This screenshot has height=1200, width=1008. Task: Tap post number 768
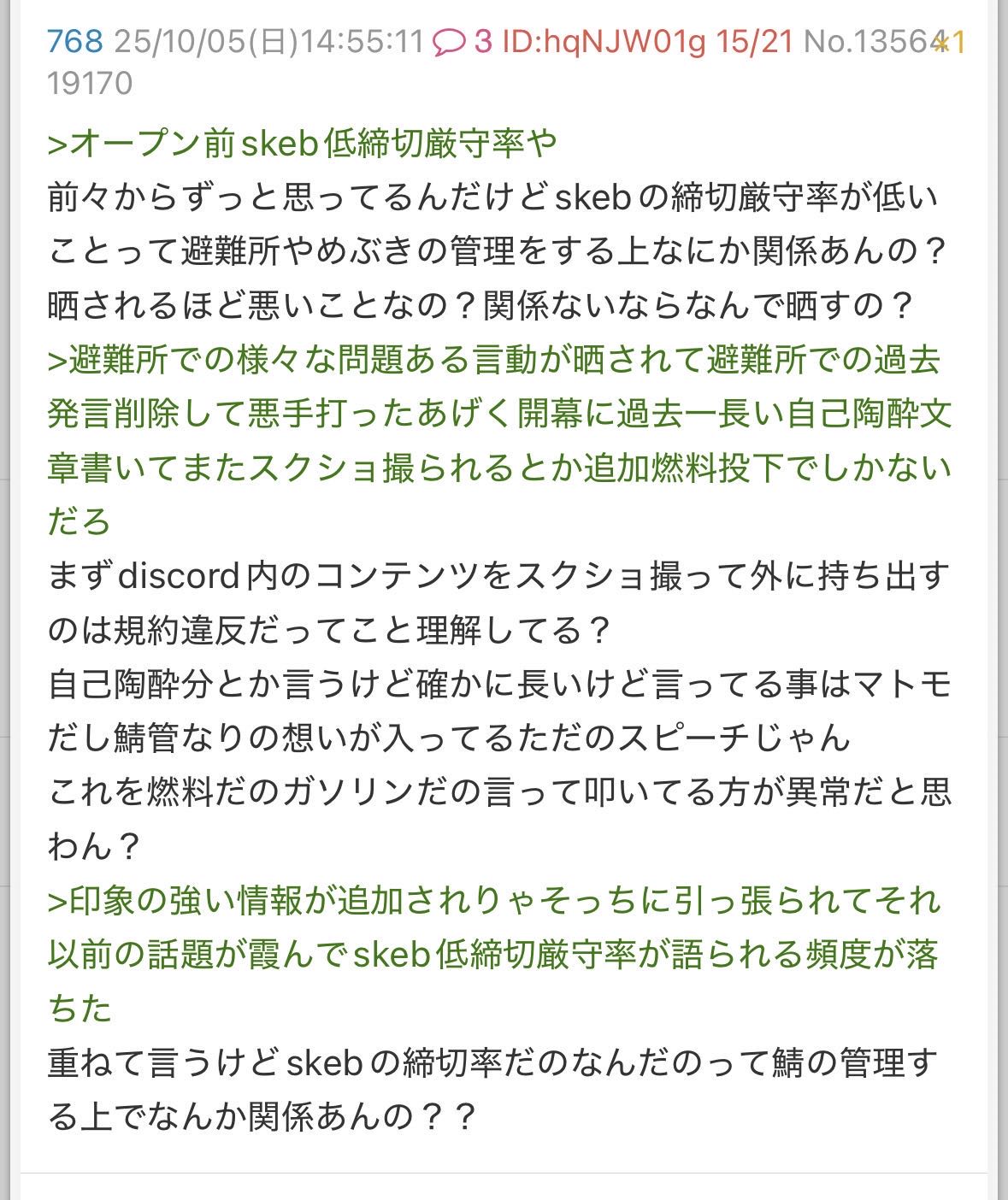tap(74, 41)
